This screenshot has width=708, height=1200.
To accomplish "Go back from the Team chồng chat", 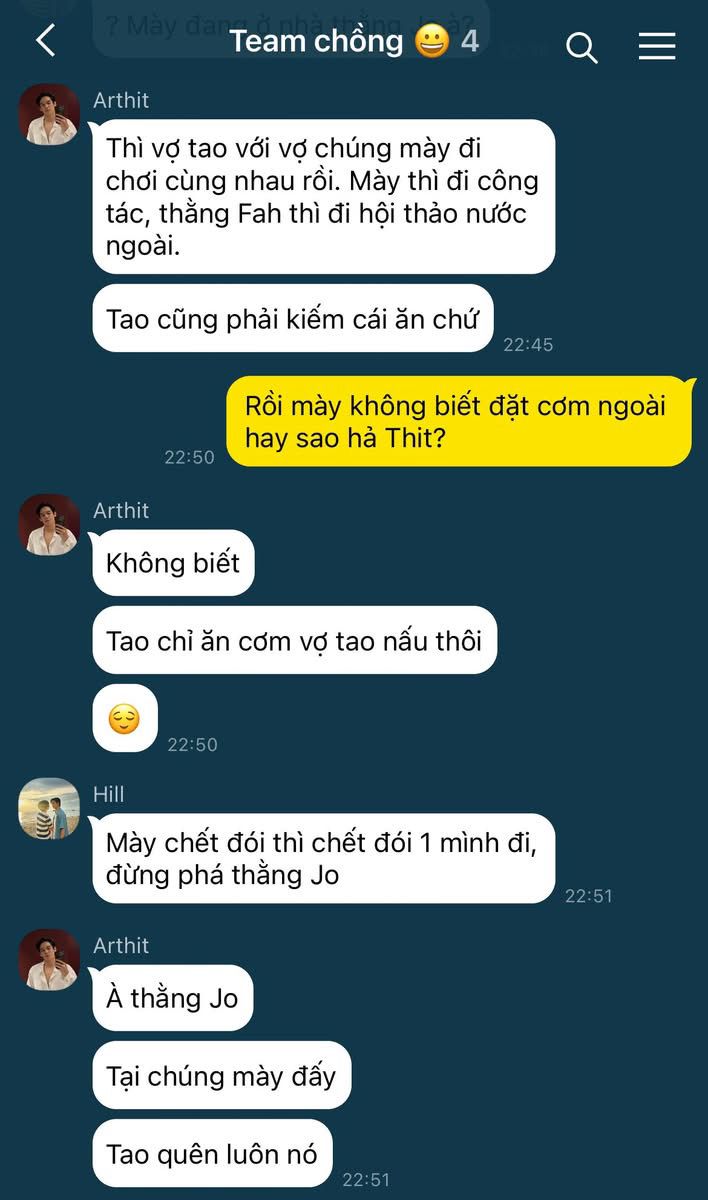I will tap(46, 42).
